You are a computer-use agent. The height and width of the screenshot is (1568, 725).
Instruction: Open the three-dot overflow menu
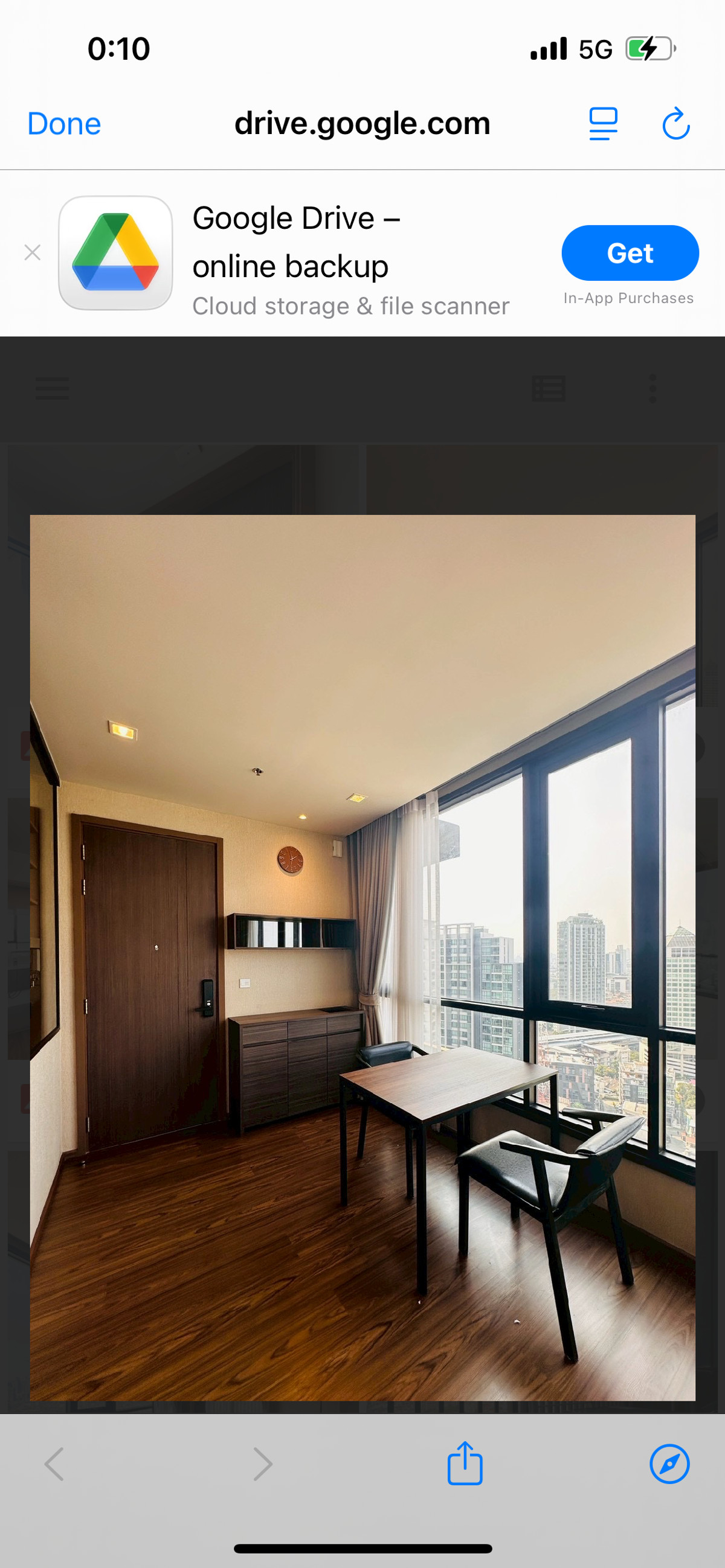click(x=652, y=388)
